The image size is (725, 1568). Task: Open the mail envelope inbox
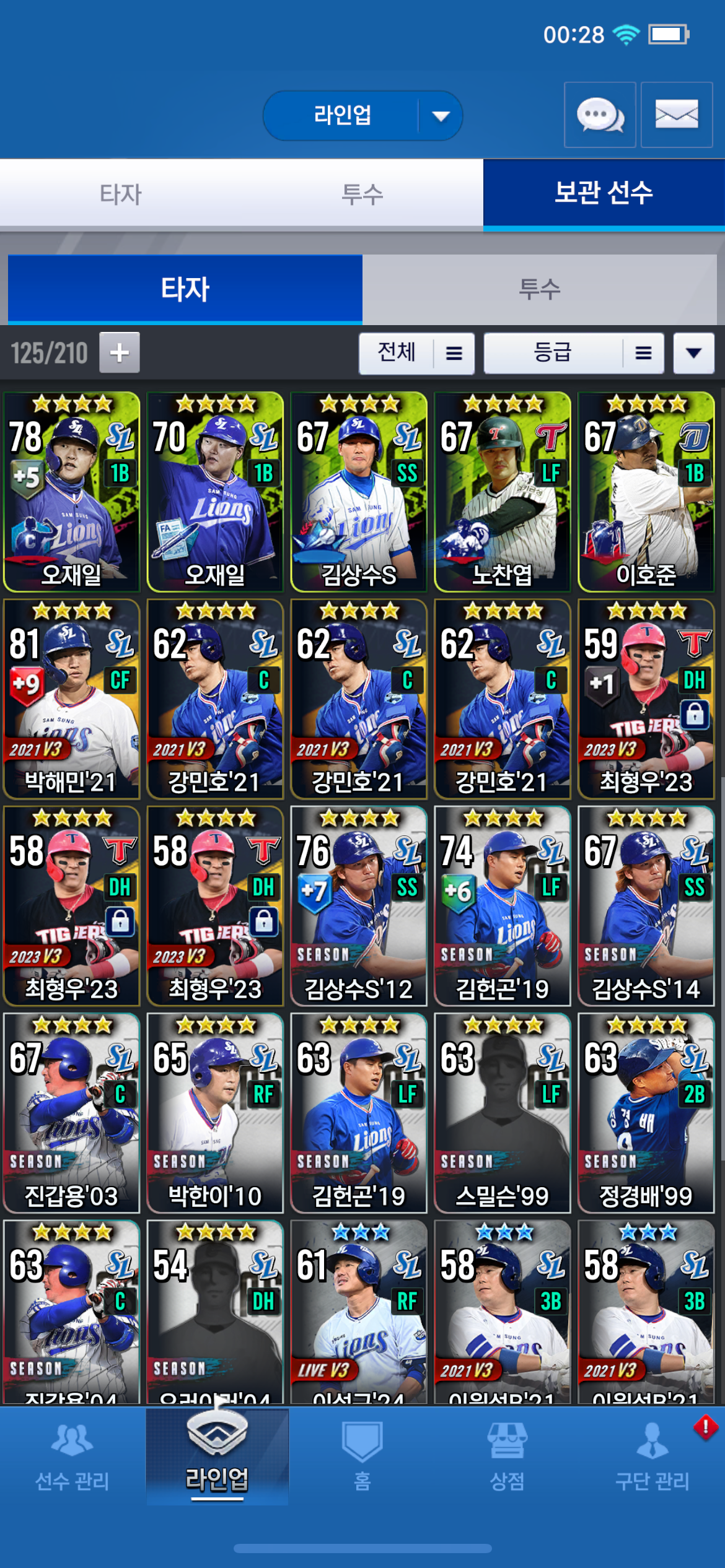(x=676, y=115)
